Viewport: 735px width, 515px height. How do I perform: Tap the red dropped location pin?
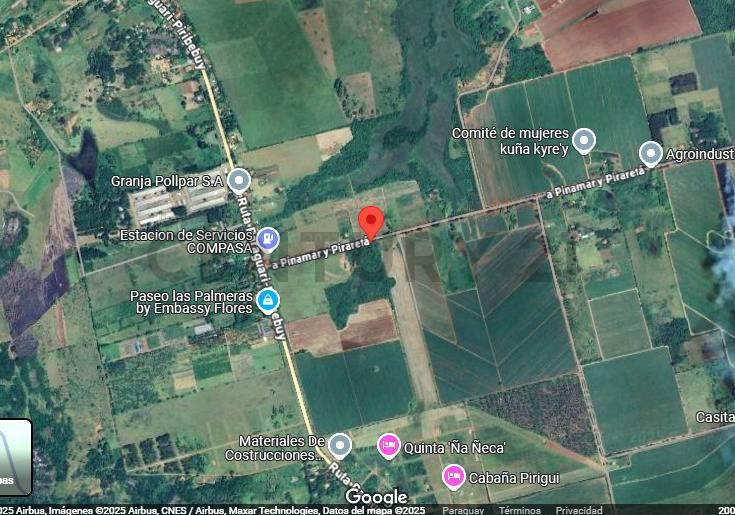tap(371, 222)
